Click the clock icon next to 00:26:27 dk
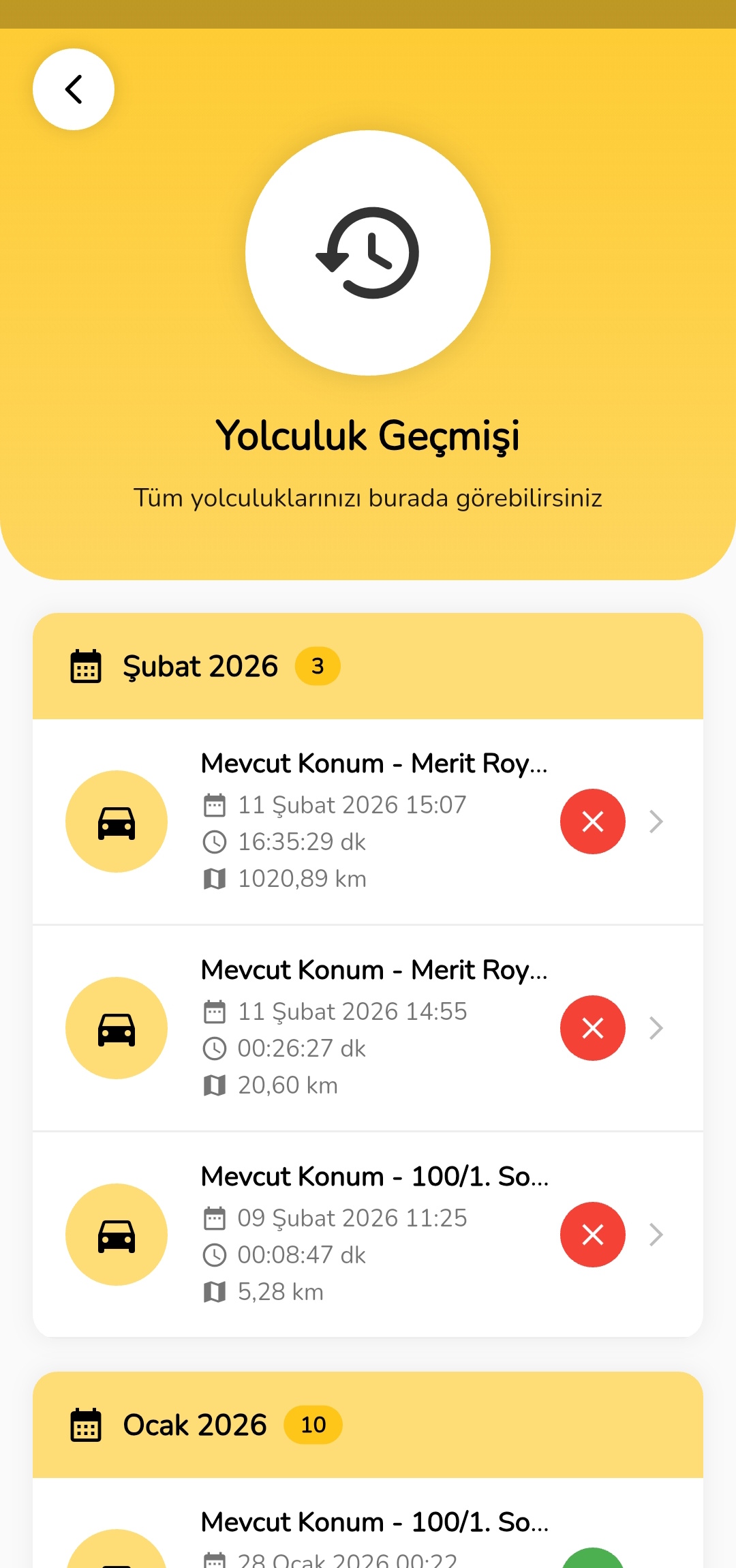The image size is (736, 1568). coord(215,1048)
